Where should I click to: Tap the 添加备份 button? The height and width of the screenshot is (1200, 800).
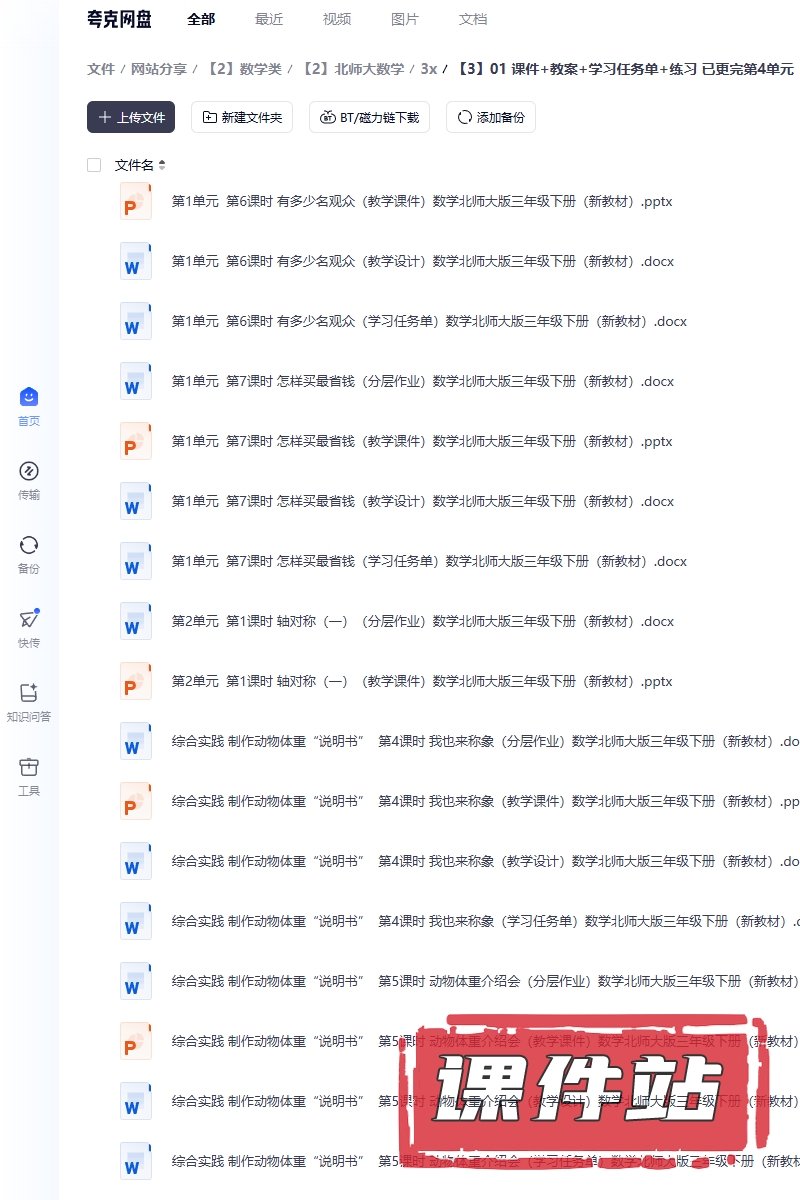[x=491, y=117]
